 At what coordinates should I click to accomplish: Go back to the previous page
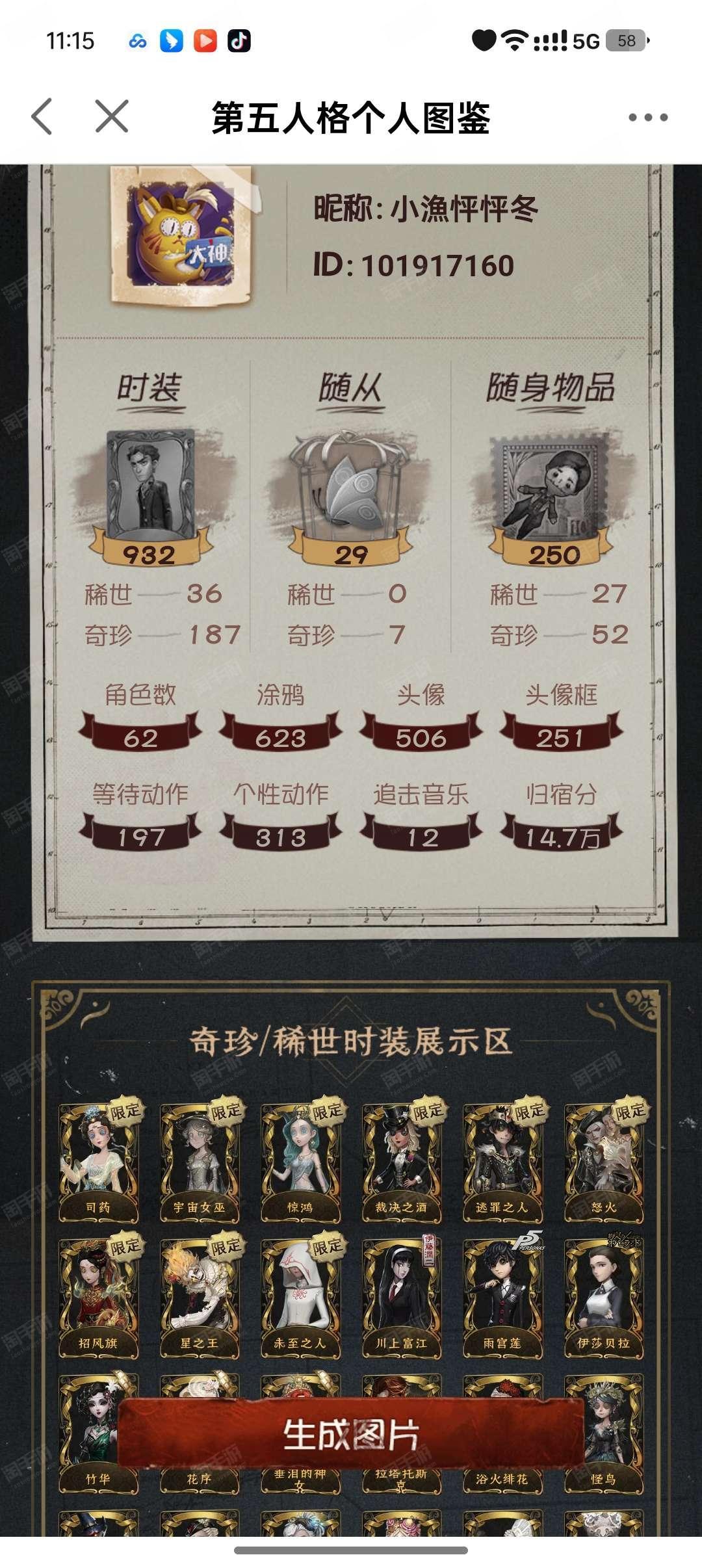click(42, 117)
